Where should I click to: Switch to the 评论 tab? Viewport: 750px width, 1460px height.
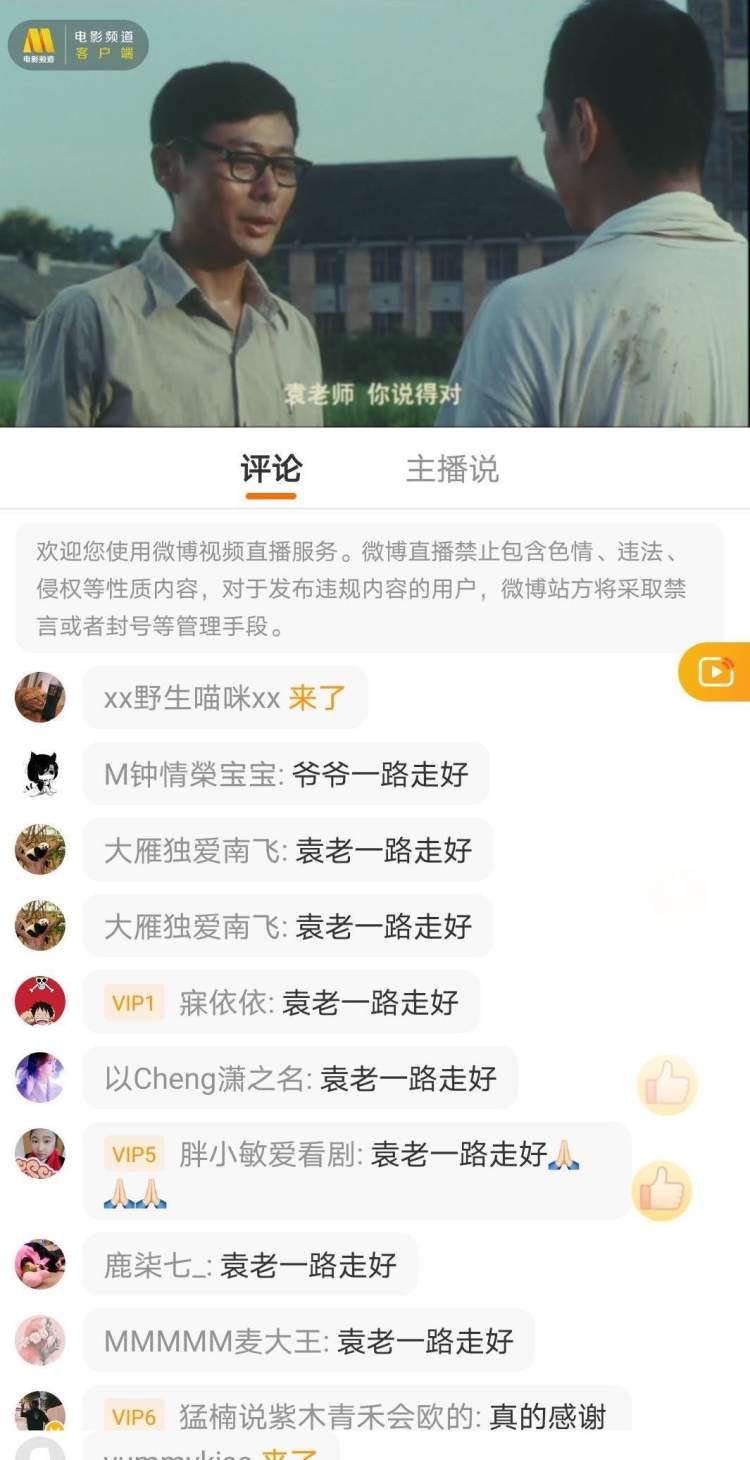pos(271,469)
